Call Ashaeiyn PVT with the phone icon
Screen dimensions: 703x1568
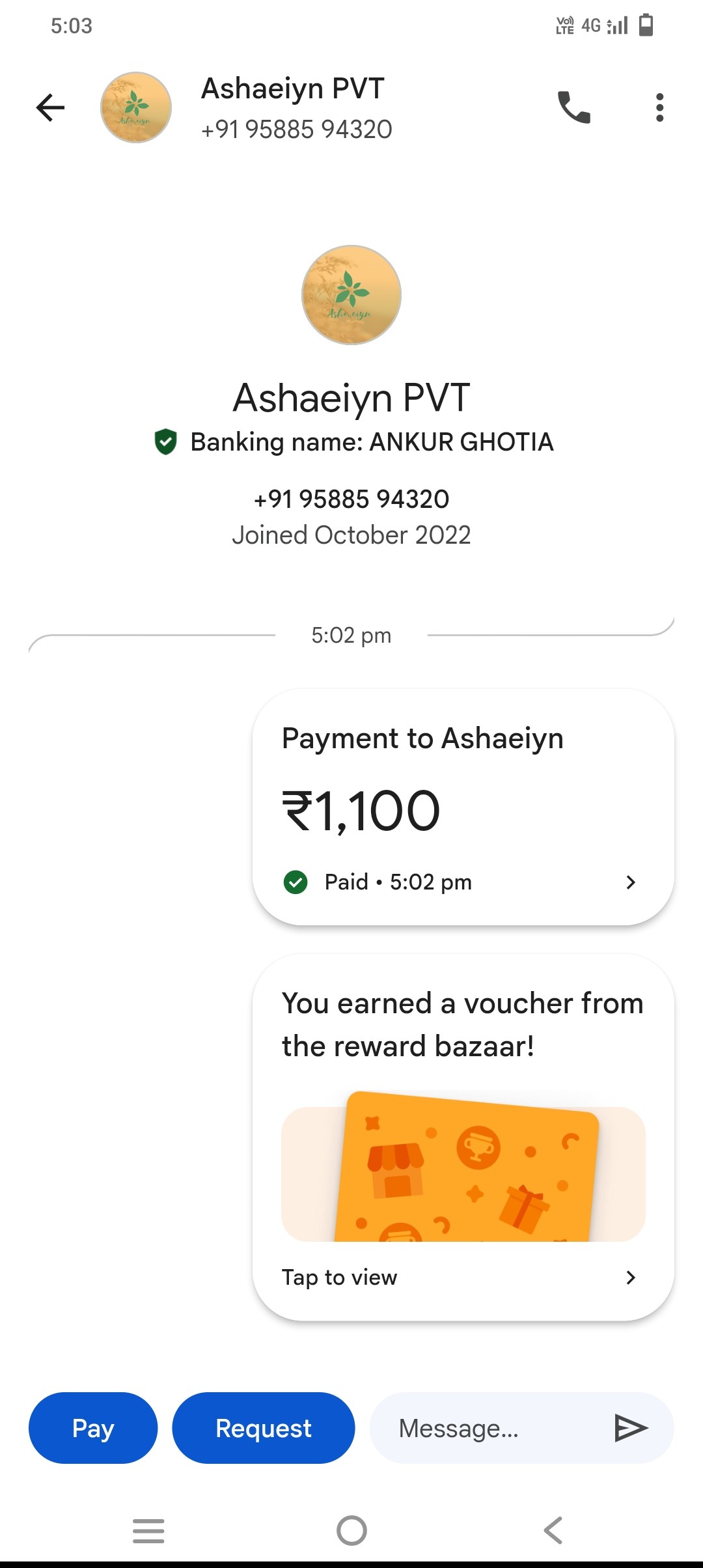(x=574, y=107)
